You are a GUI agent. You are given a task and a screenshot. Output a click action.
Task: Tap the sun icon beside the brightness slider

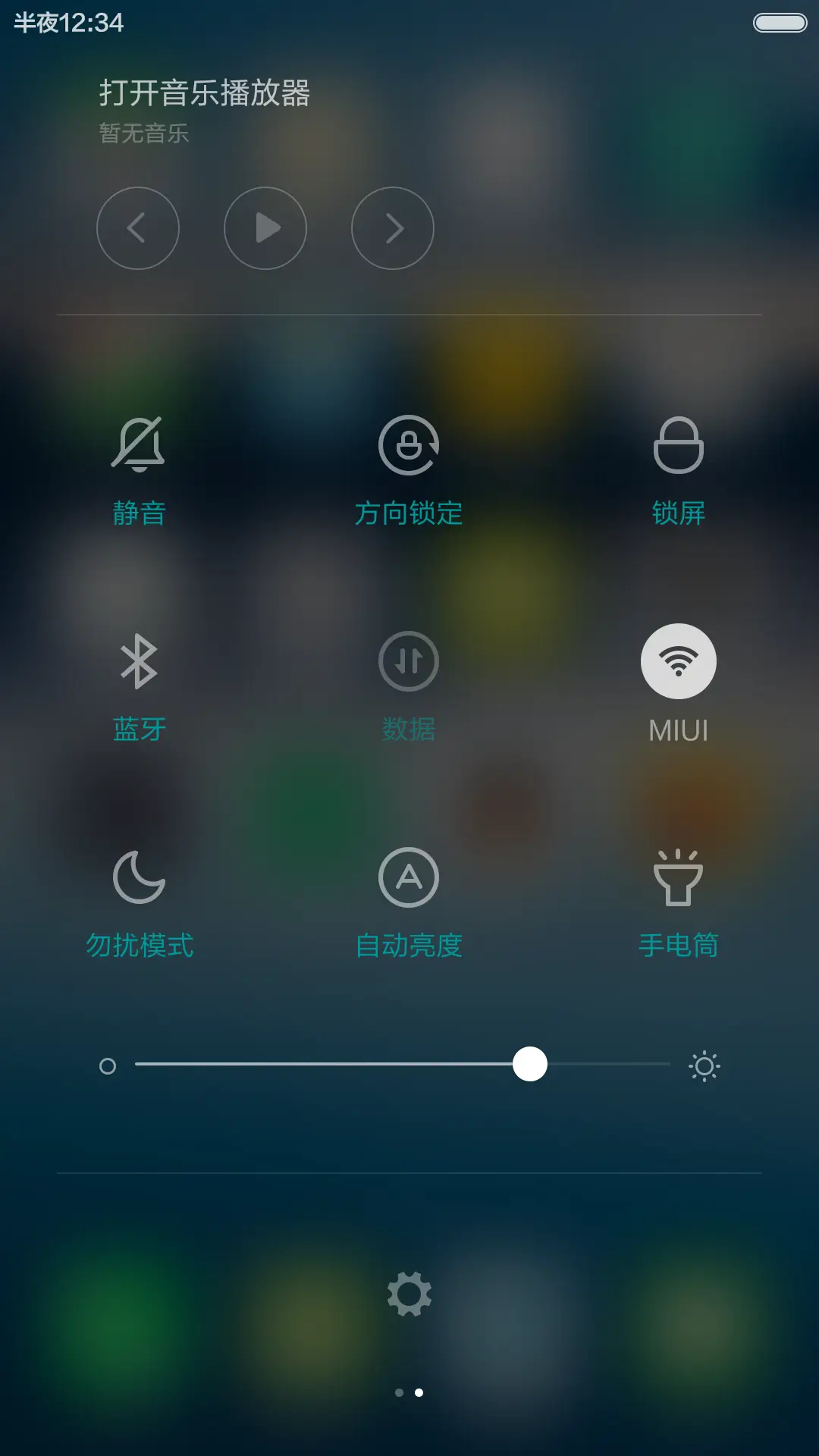[x=704, y=1065]
